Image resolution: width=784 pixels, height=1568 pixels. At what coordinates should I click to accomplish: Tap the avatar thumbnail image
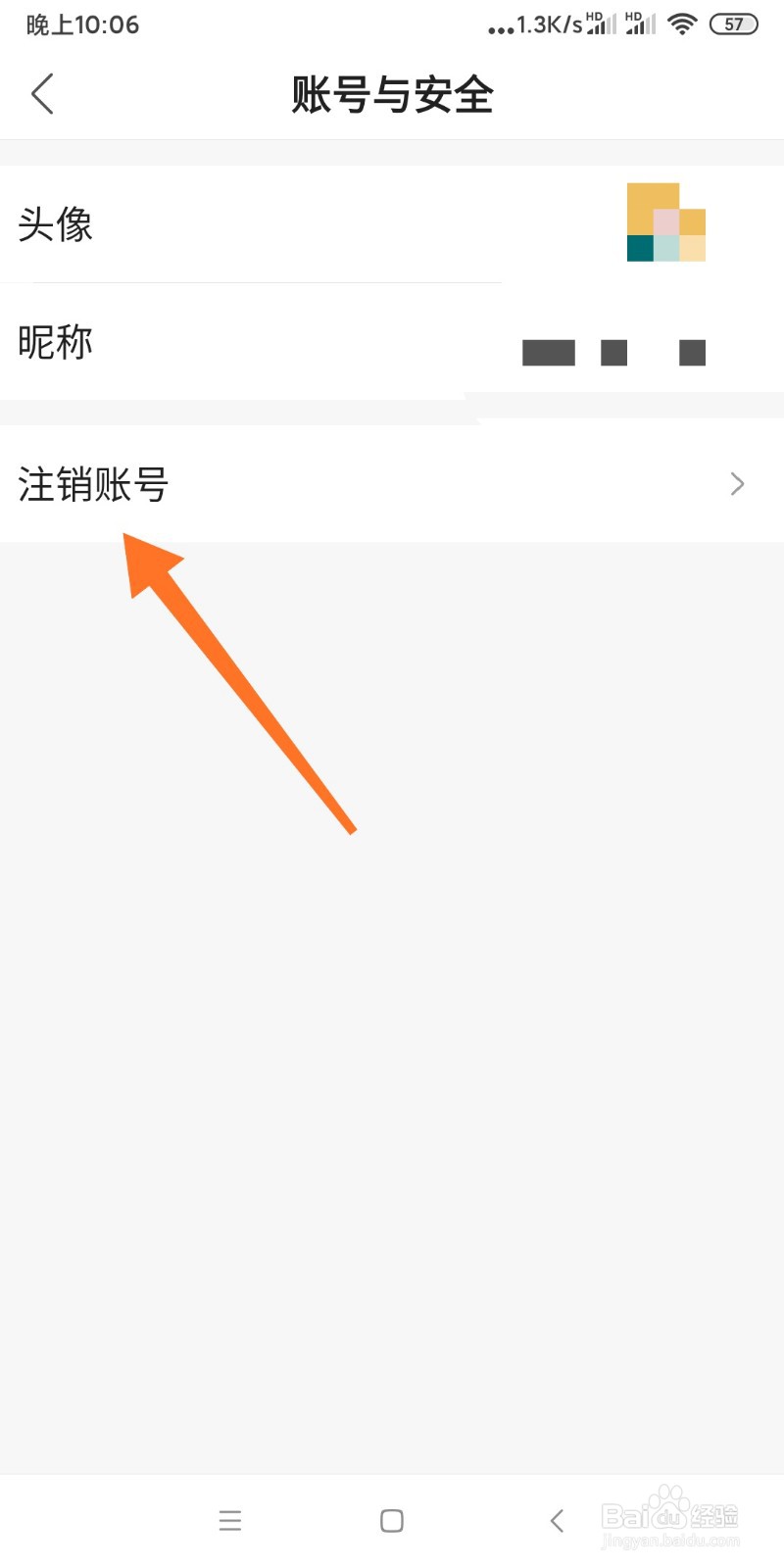(x=664, y=223)
